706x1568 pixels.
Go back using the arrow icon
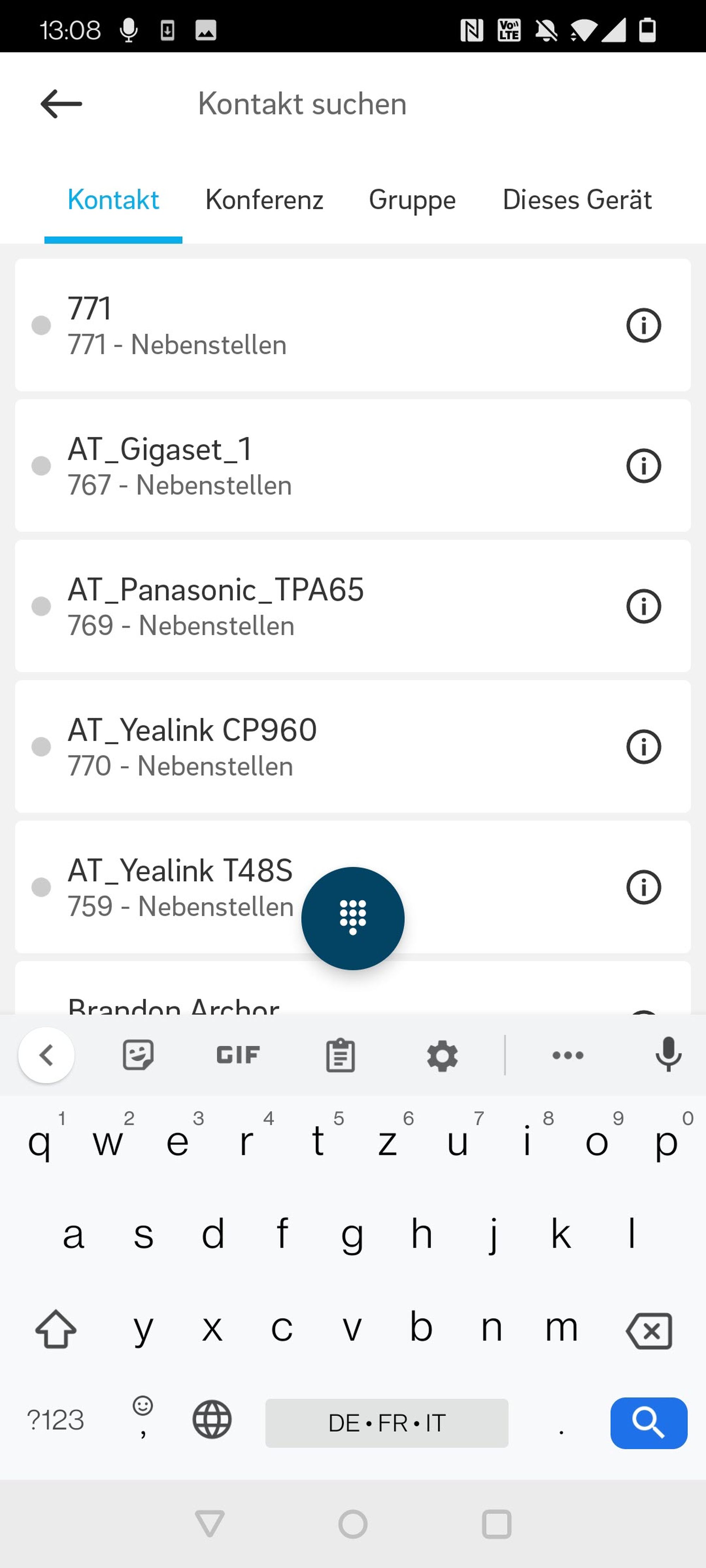point(61,104)
